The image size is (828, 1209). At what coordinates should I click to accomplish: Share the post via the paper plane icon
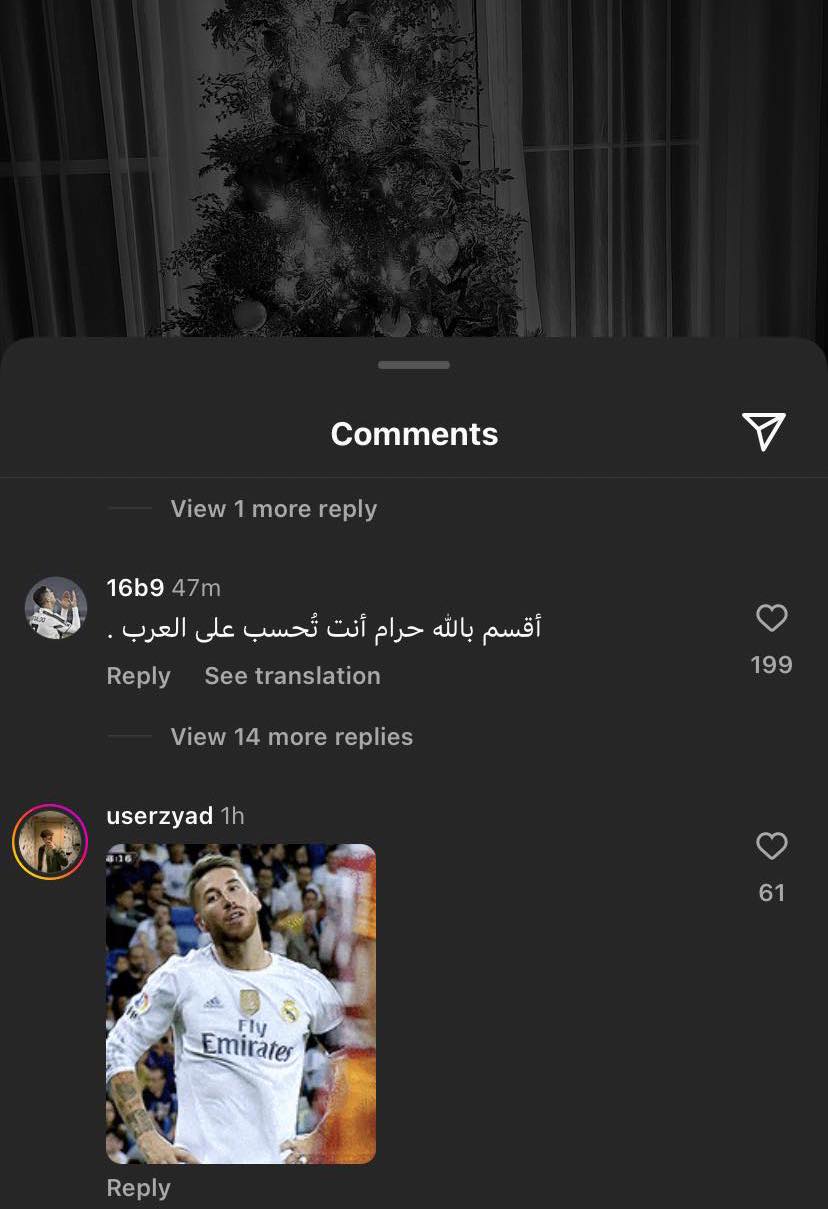pos(764,432)
